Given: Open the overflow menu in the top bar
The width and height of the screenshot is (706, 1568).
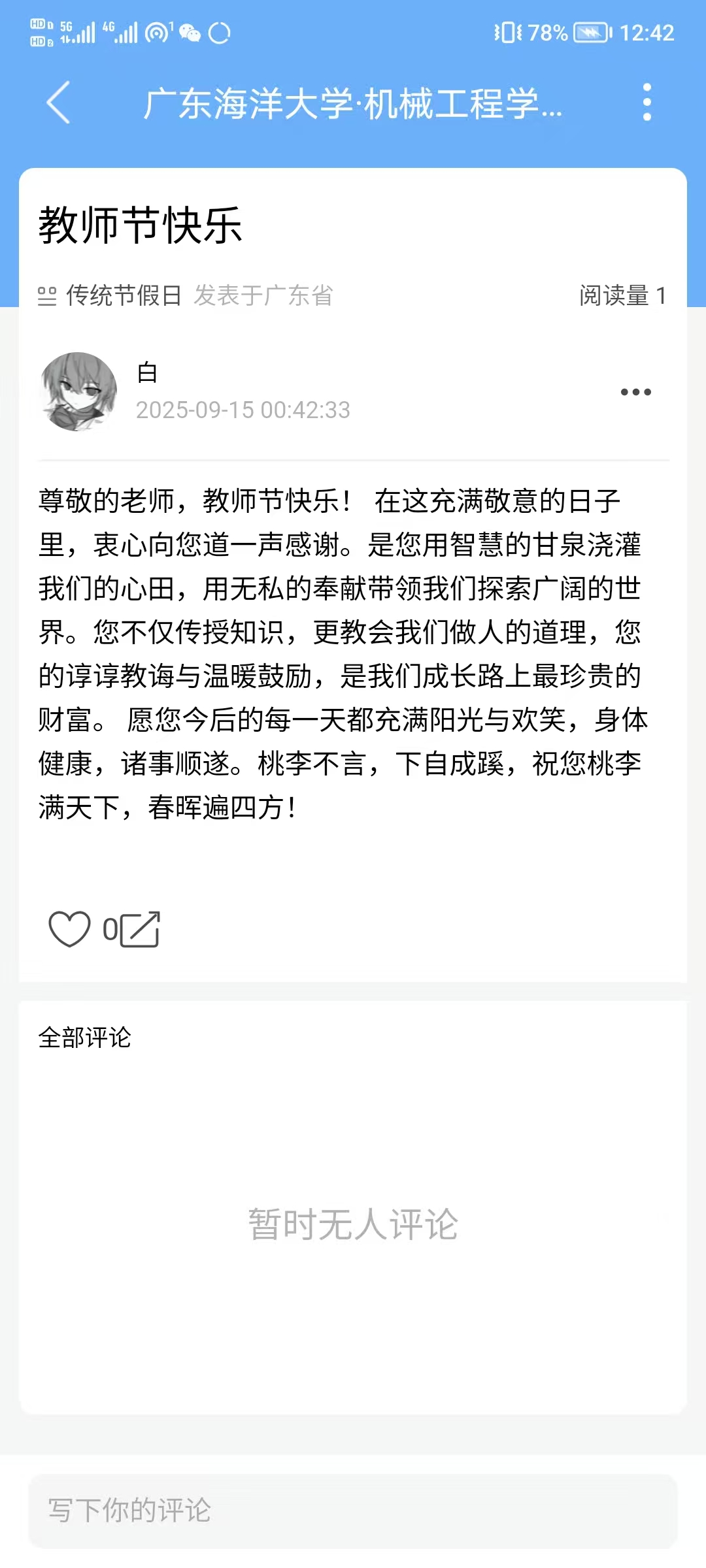Looking at the screenshot, I should pyautogui.click(x=647, y=103).
